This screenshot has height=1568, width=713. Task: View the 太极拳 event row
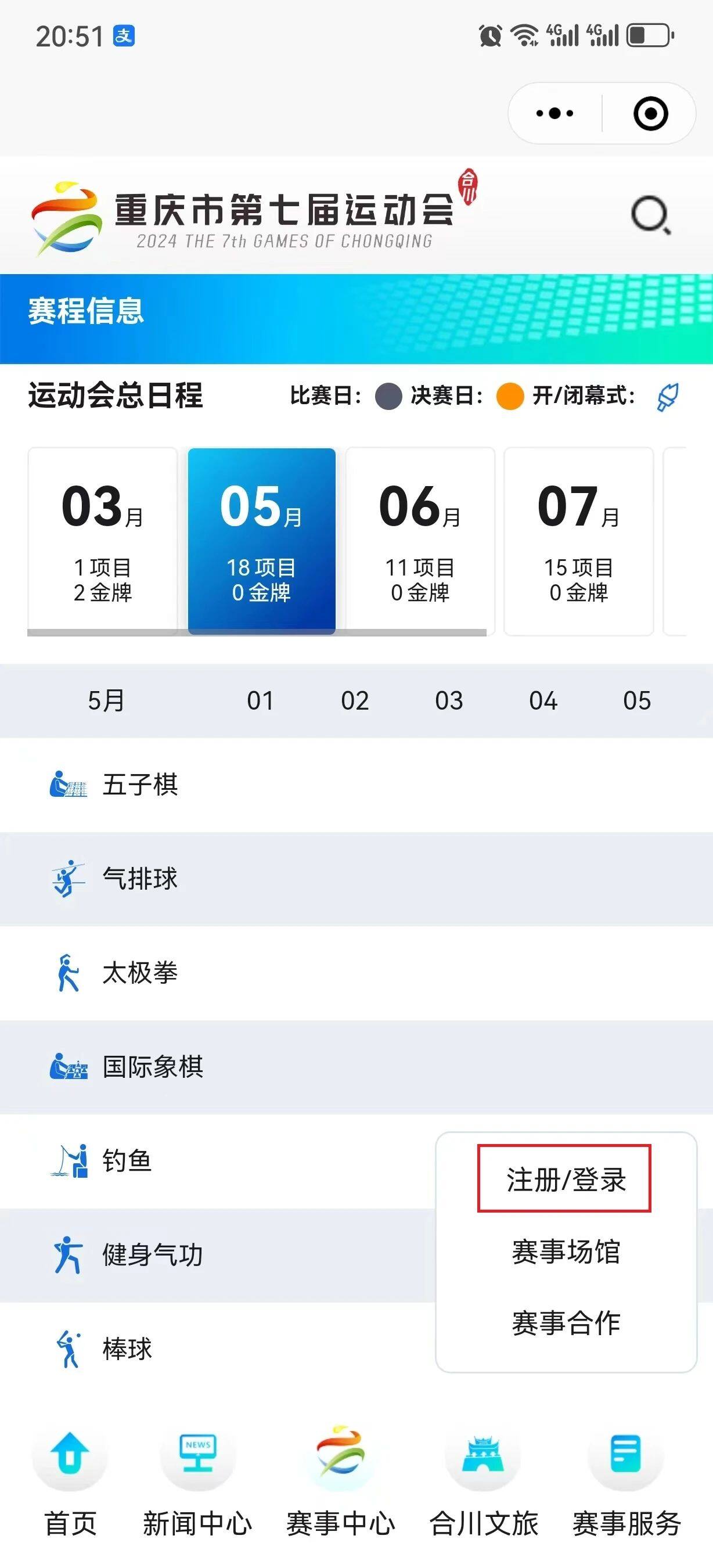(x=140, y=973)
